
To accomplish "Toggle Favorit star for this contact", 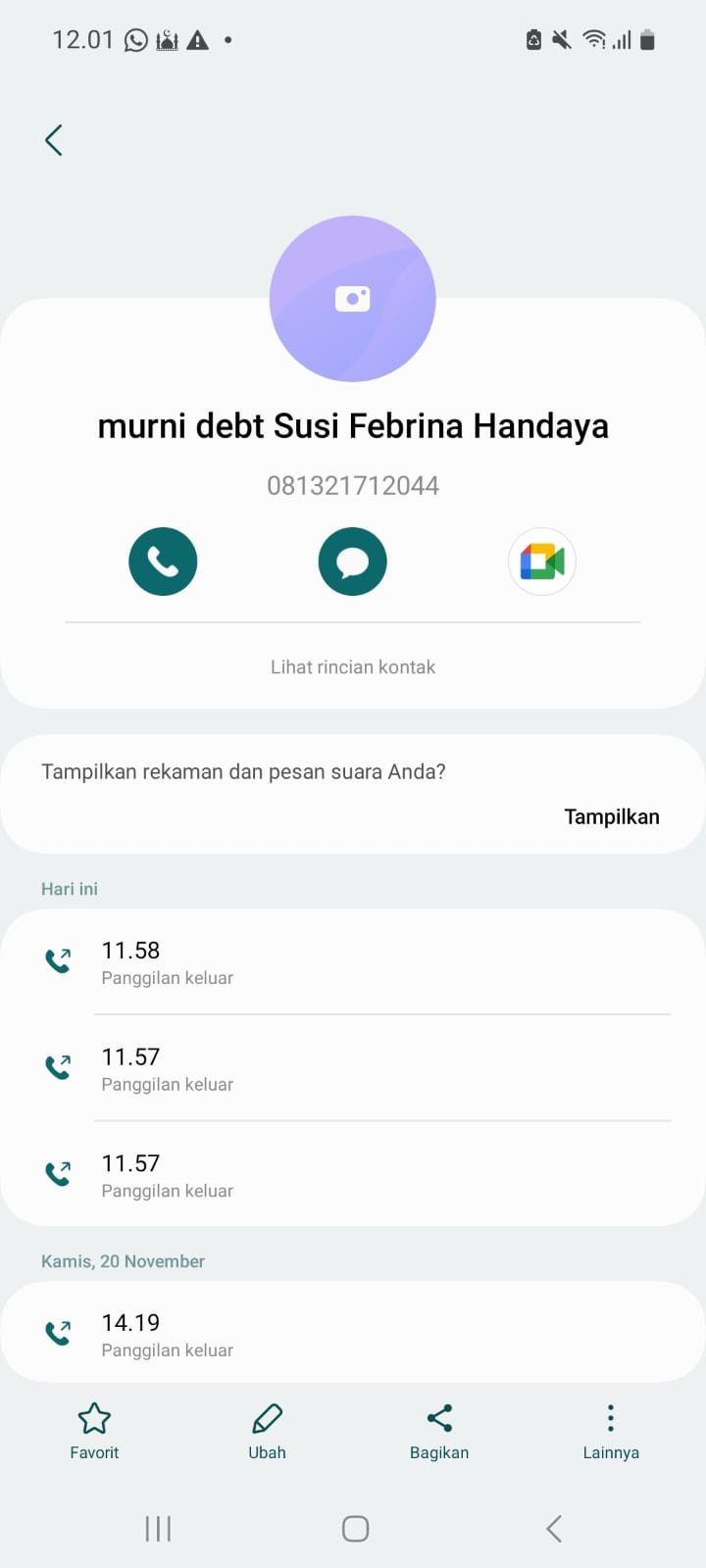I will (94, 1430).
